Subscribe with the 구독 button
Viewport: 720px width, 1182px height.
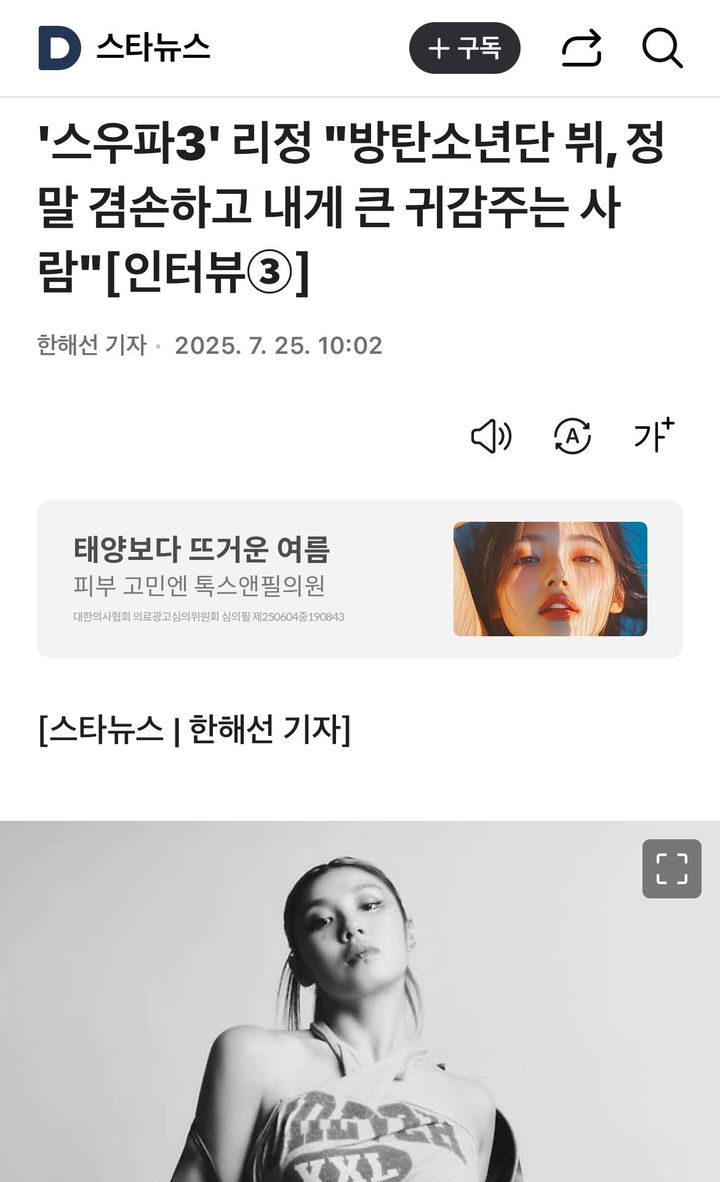point(464,48)
